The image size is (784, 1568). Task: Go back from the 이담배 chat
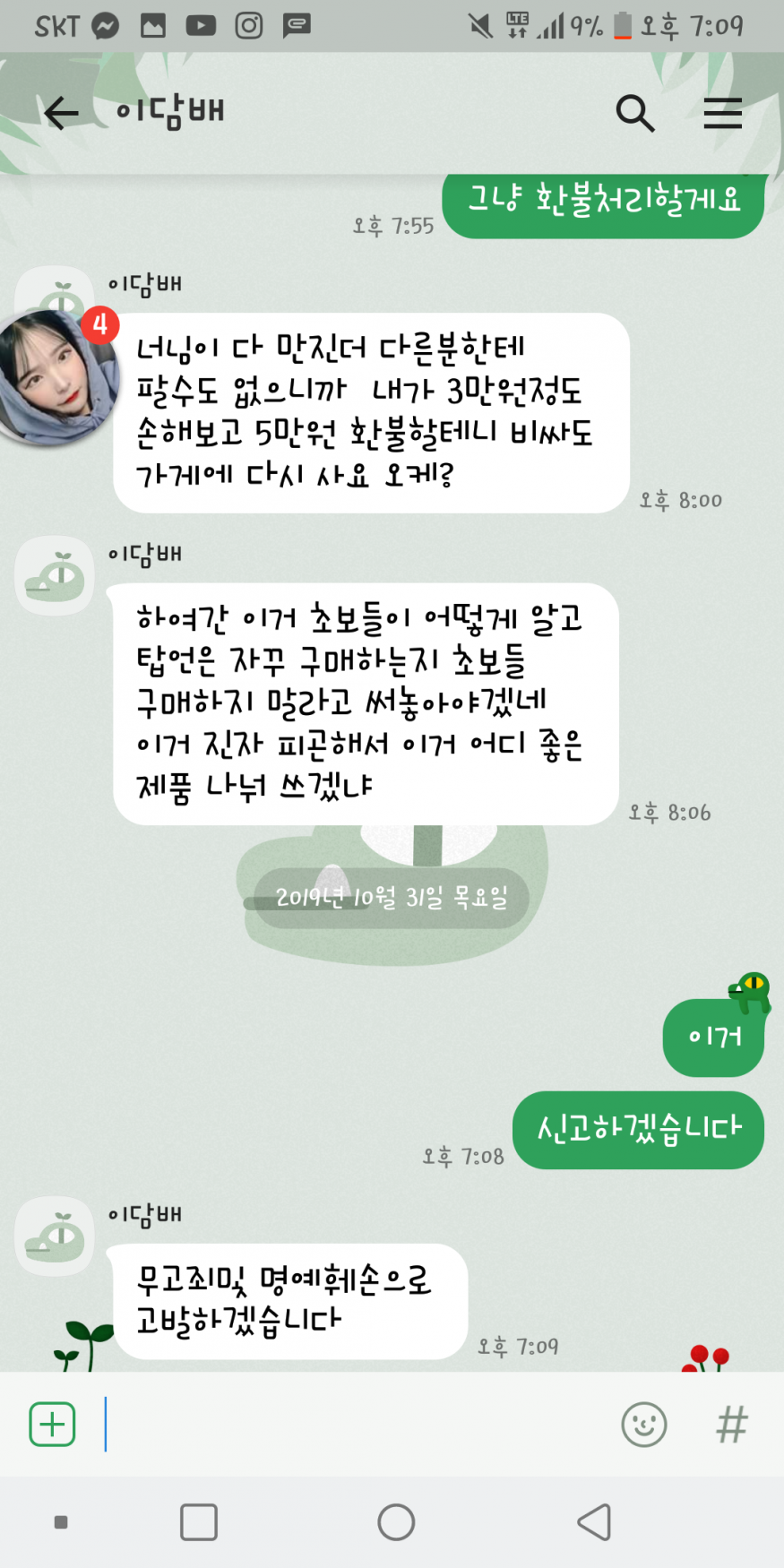[x=61, y=114]
